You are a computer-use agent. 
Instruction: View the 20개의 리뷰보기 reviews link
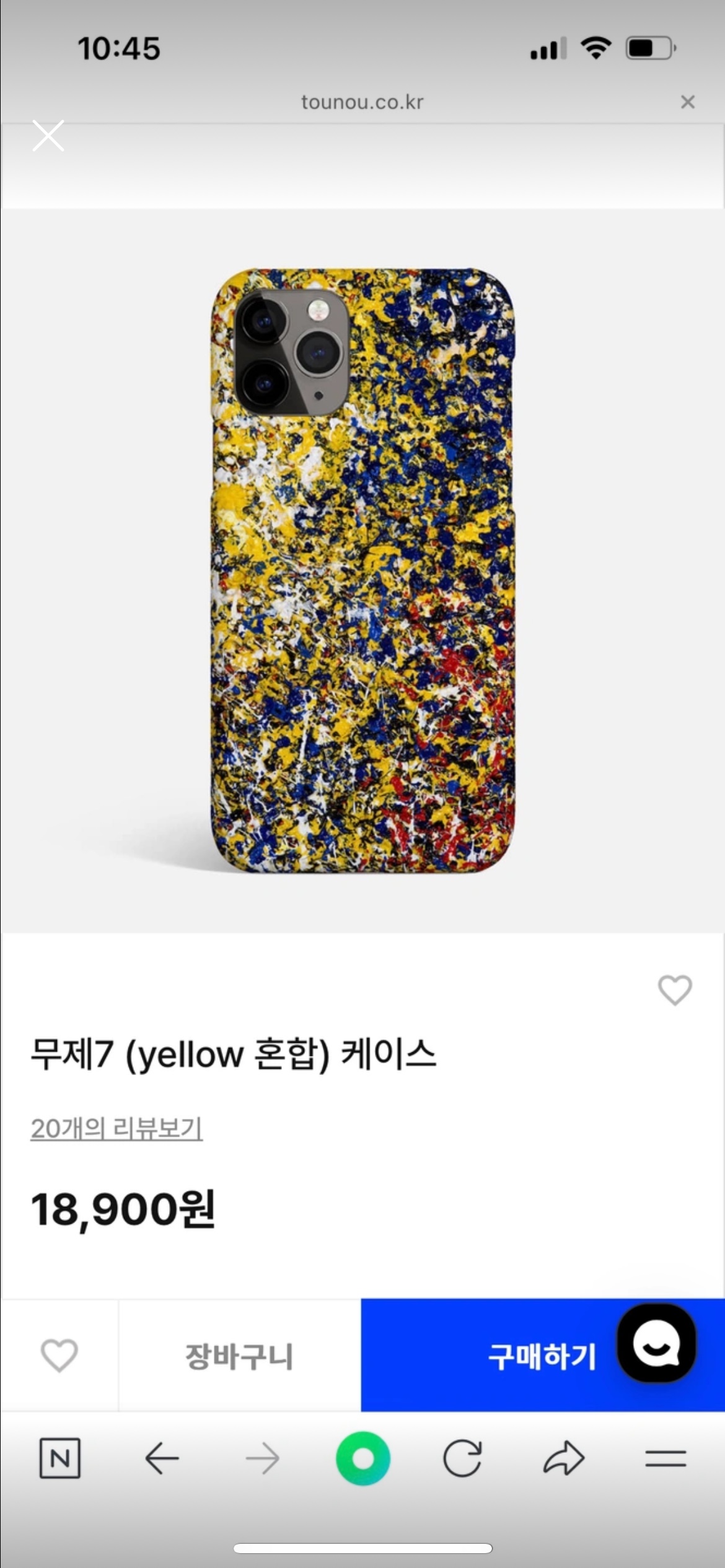(x=116, y=1128)
